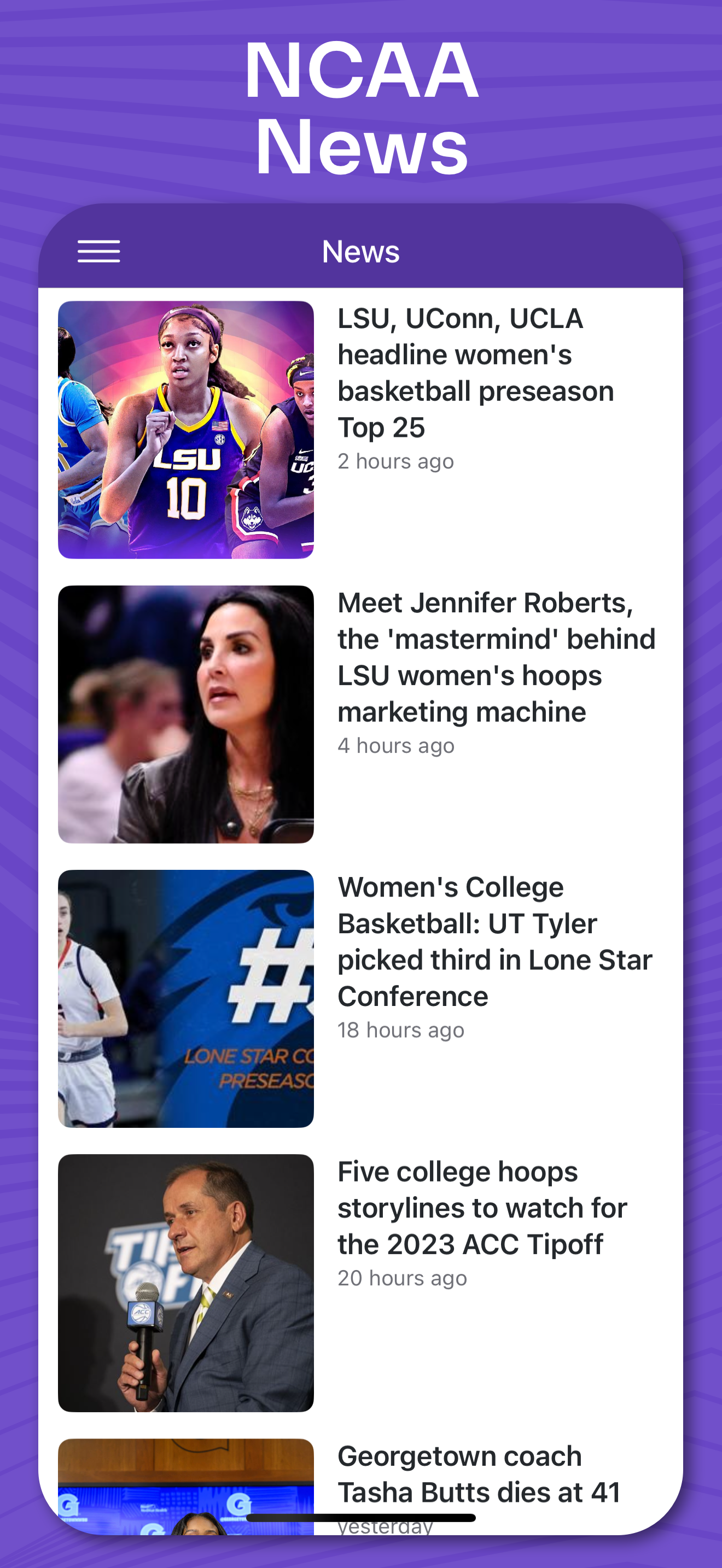722x1568 pixels.
Task: Click the purple app header bar
Action: (360, 251)
